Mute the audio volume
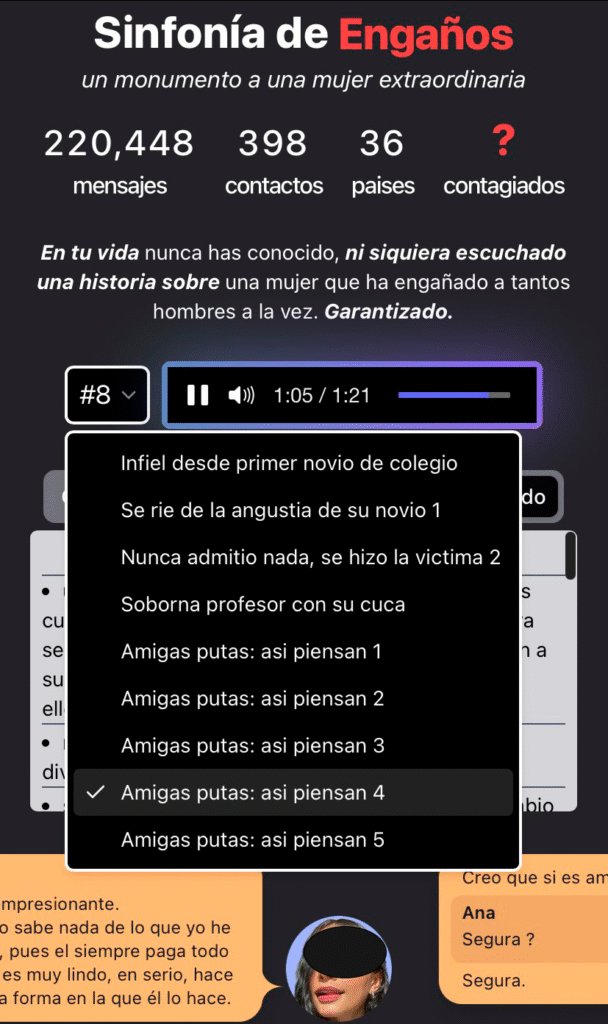The height and width of the screenshot is (1024, 608). [241, 395]
